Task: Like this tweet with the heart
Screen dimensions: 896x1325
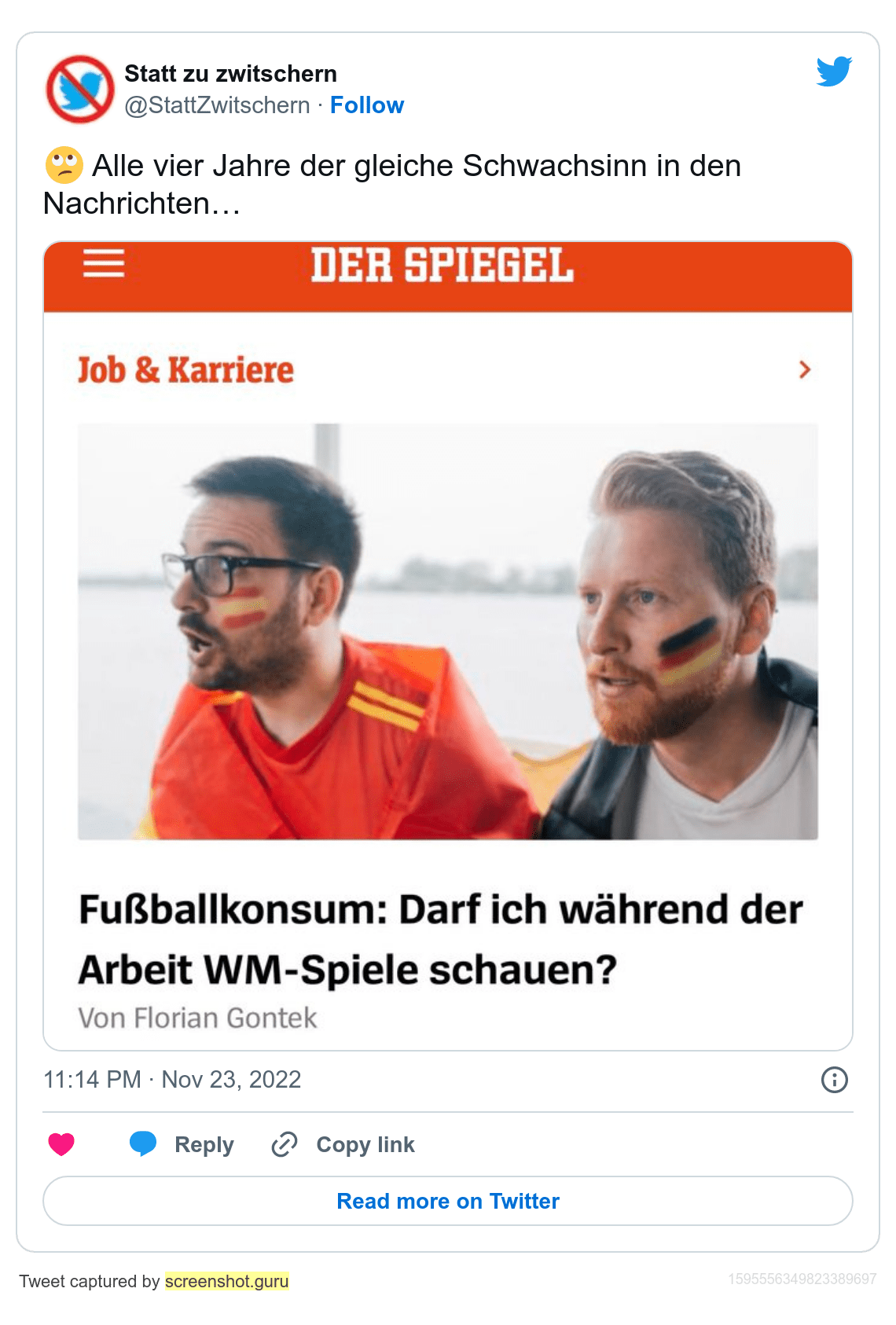Action: (61, 1144)
